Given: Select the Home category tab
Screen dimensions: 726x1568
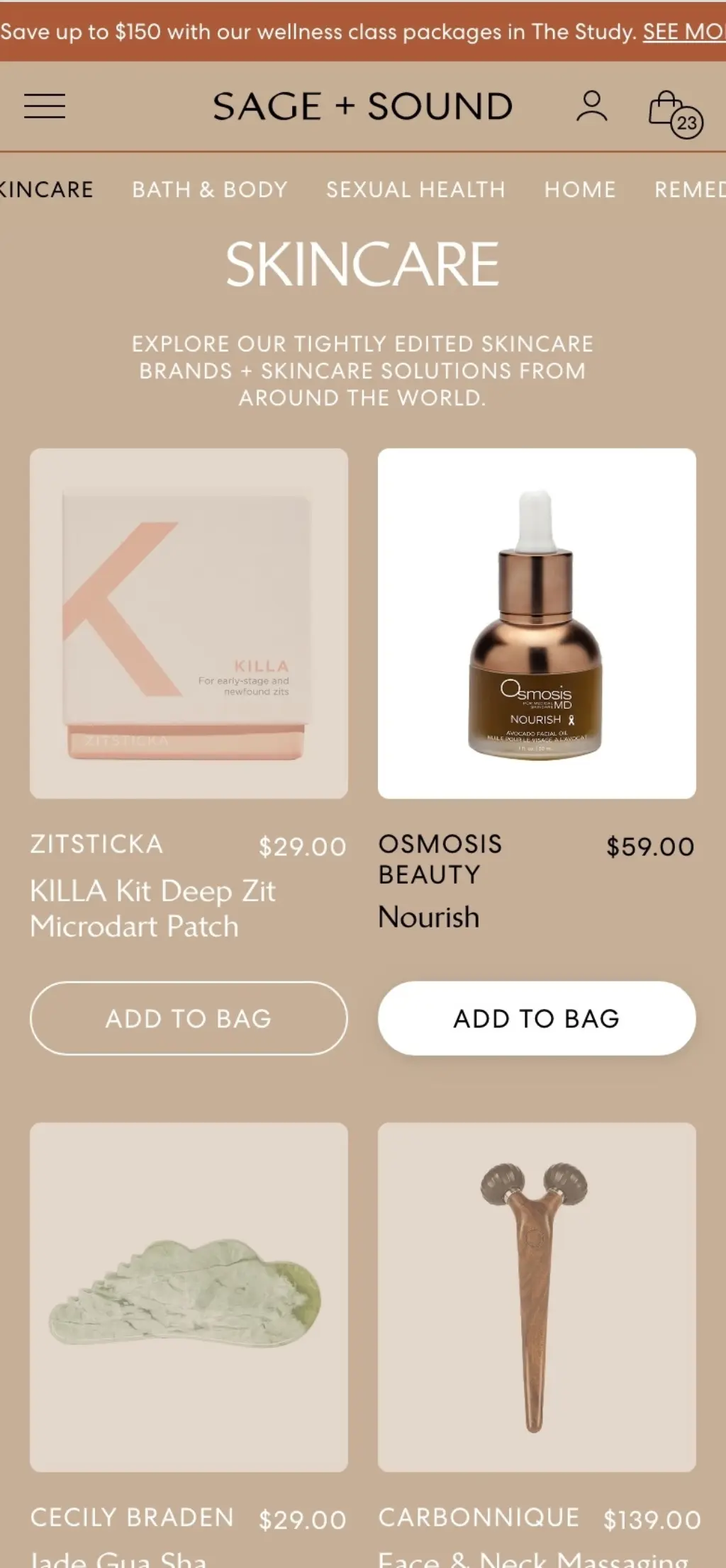Looking at the screenshot, I should pos(580,189).
